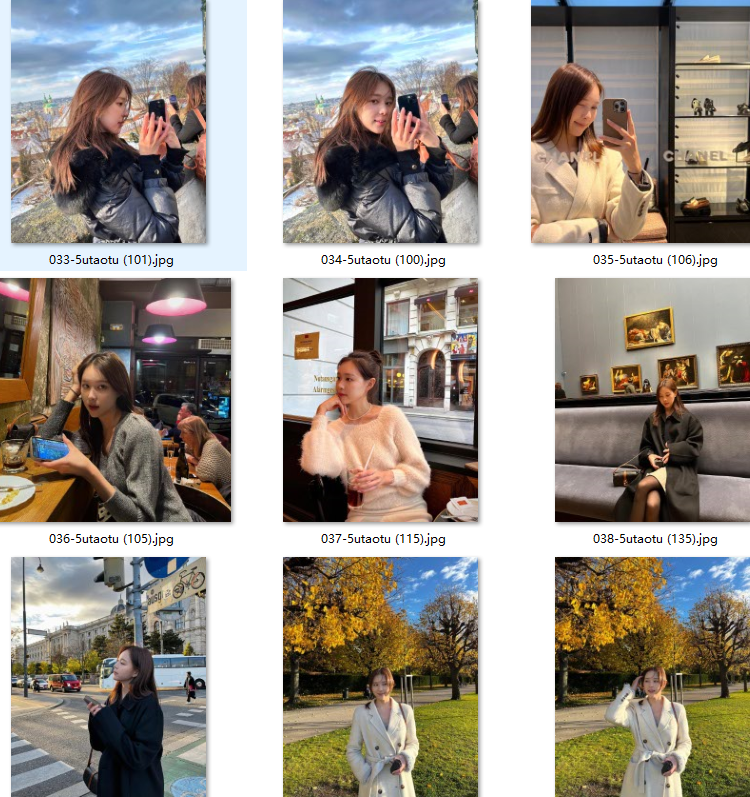Select file 038-5utaotu (135).jpg
This screenshot has height=797, width=750.
(x=652, y=400)
